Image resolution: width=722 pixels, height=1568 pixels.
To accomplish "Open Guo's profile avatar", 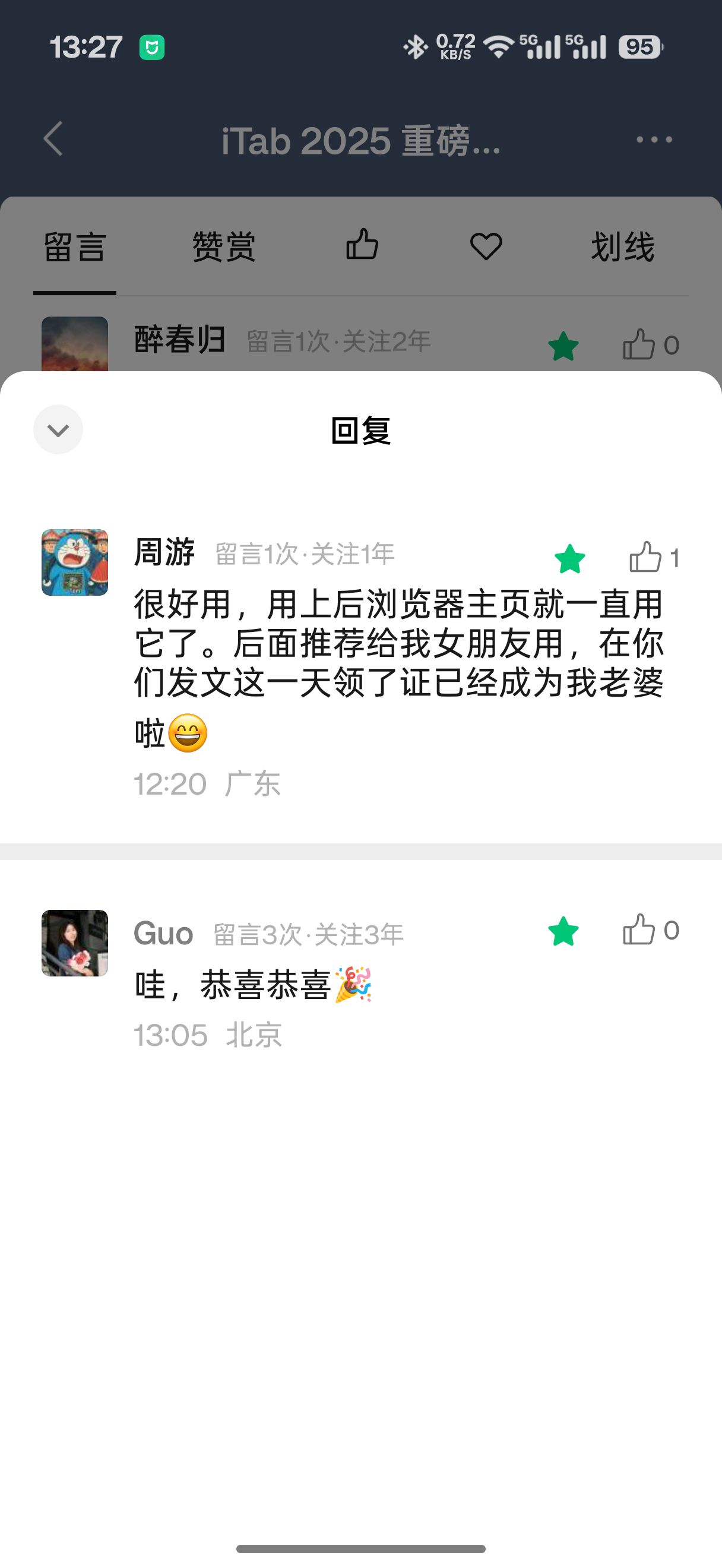I will click(x=75, y=943).
